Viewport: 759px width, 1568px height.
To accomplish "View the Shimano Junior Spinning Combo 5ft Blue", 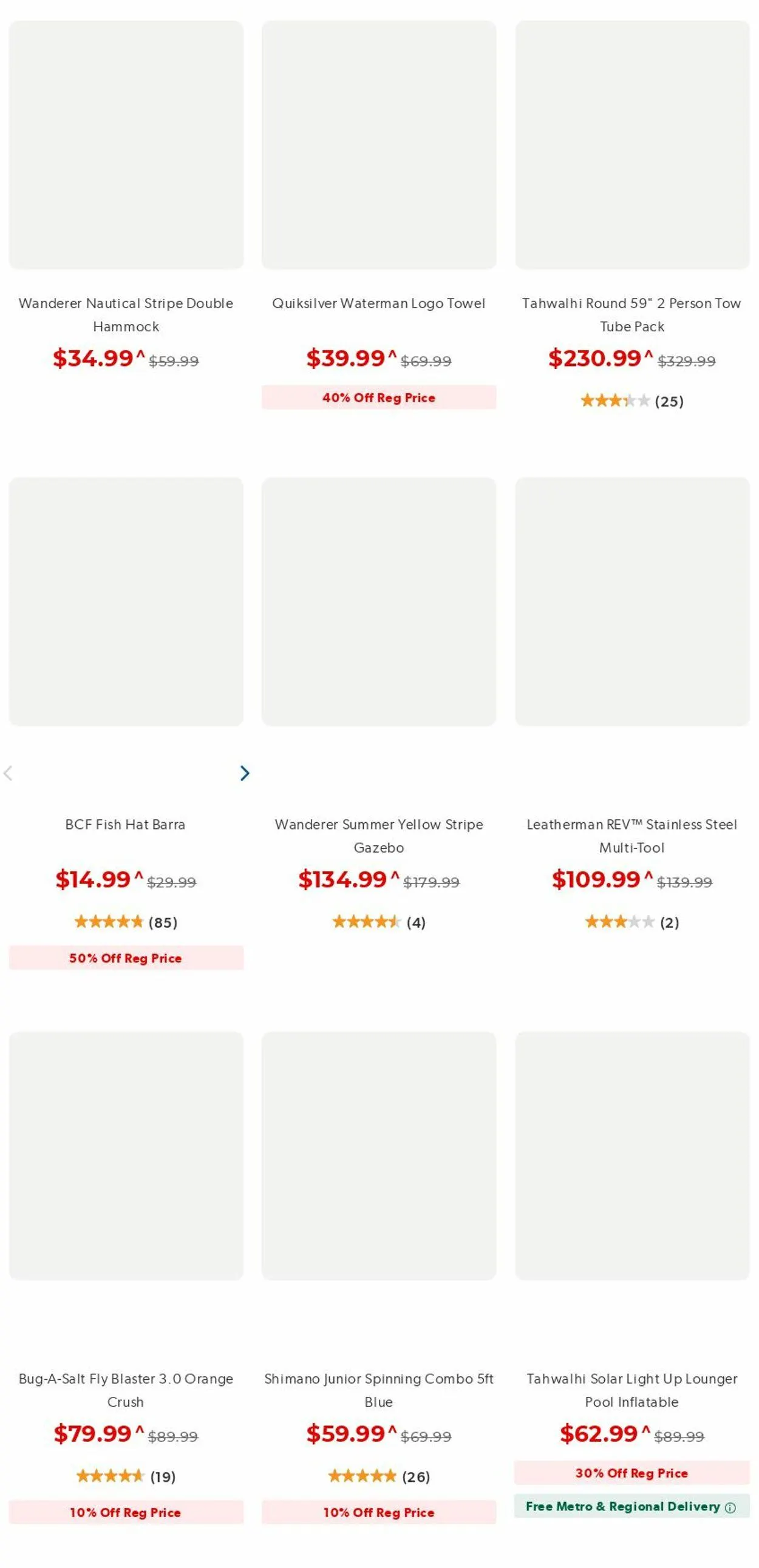I will pyautogui.click(x=378, y=1390).
